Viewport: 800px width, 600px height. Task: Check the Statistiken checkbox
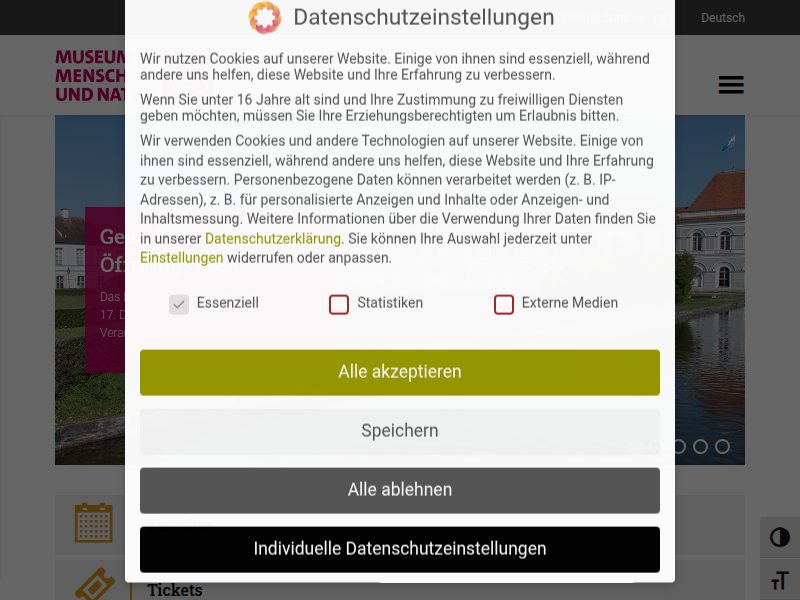click(x=339, y=304)
